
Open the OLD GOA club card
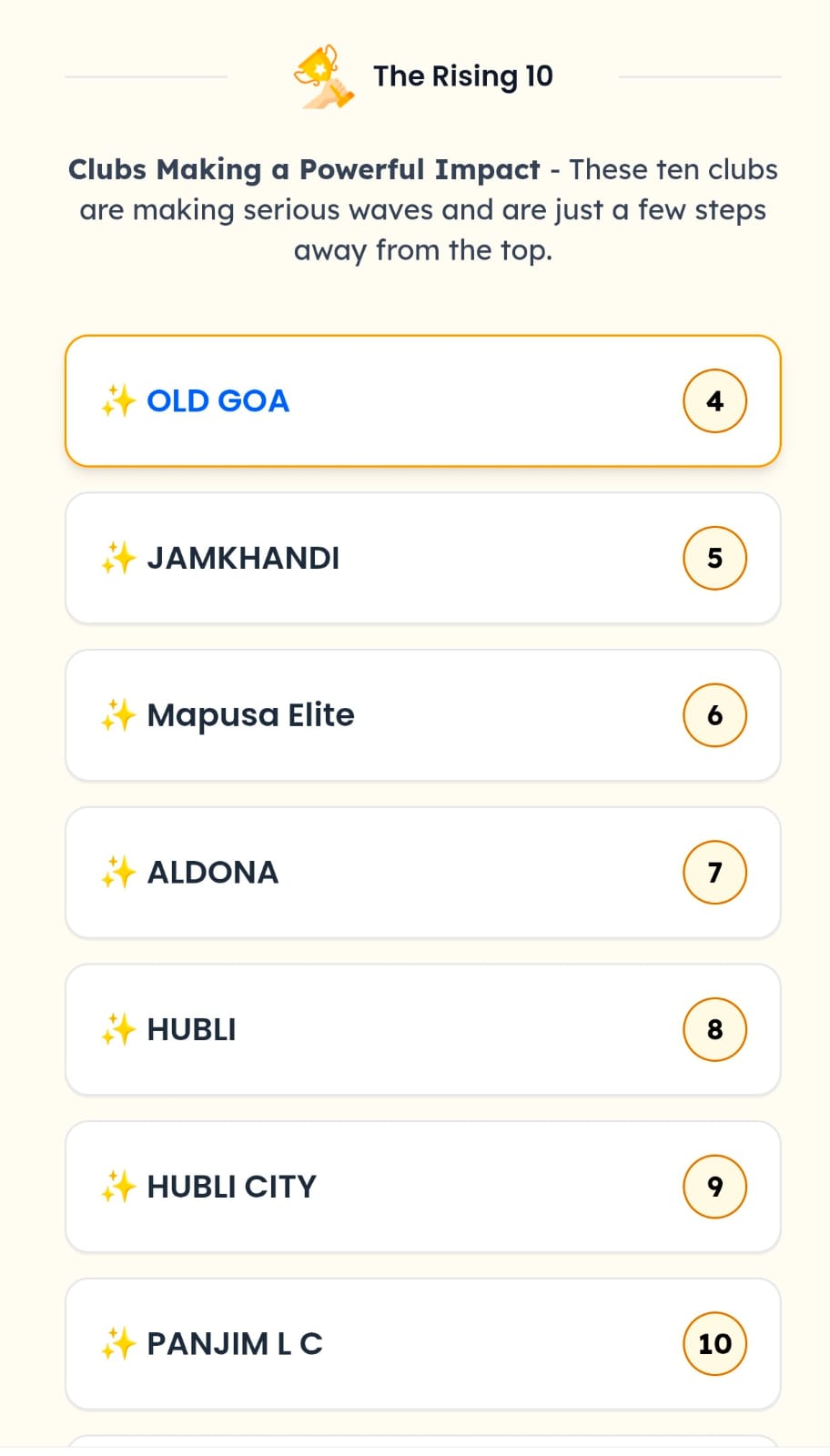point(422,400)
